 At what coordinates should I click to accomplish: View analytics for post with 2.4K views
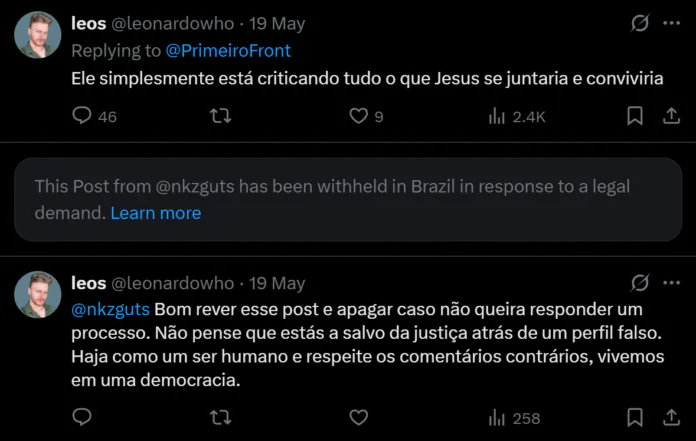pyautogui.click(x=496, y=116)
